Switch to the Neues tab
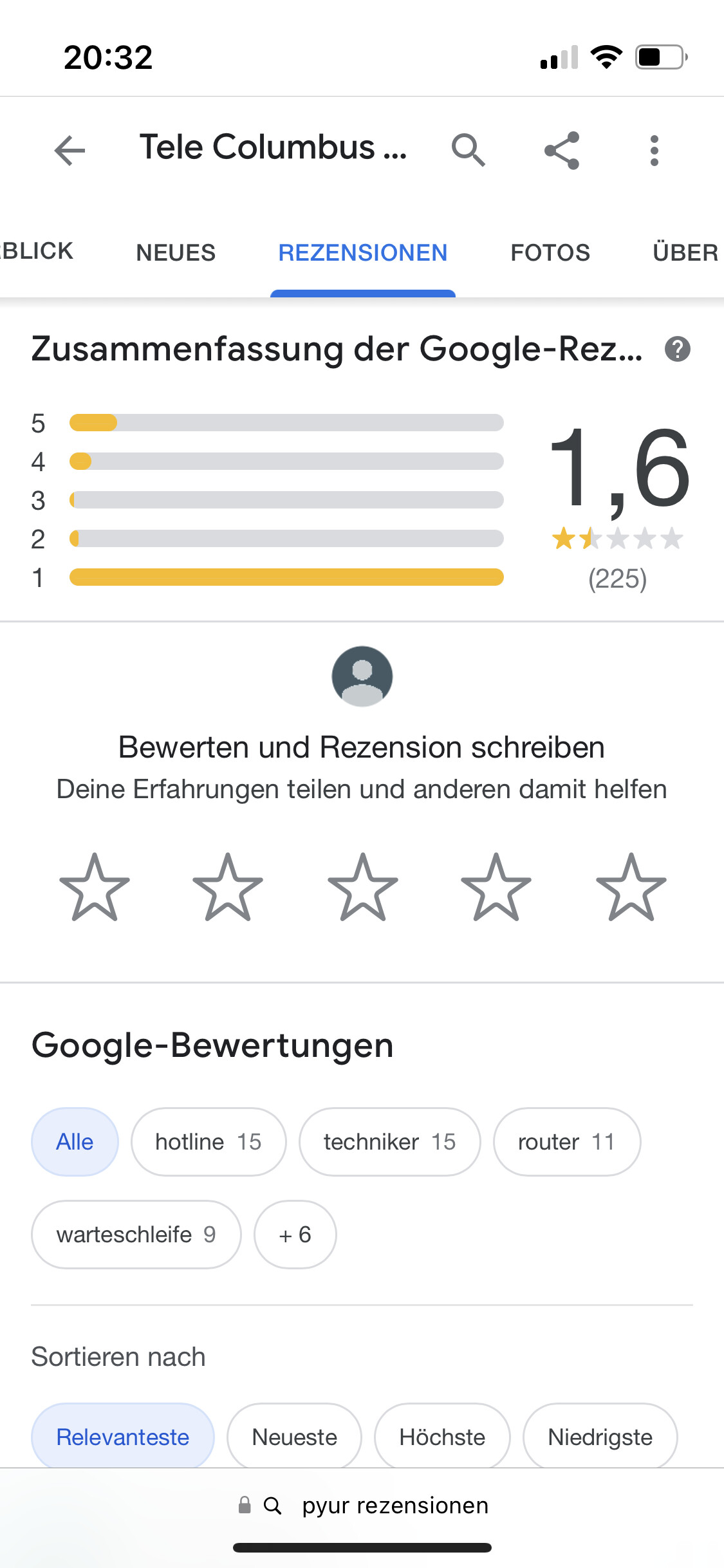This screenshot has height=1568, width=724. coord(176,252)
